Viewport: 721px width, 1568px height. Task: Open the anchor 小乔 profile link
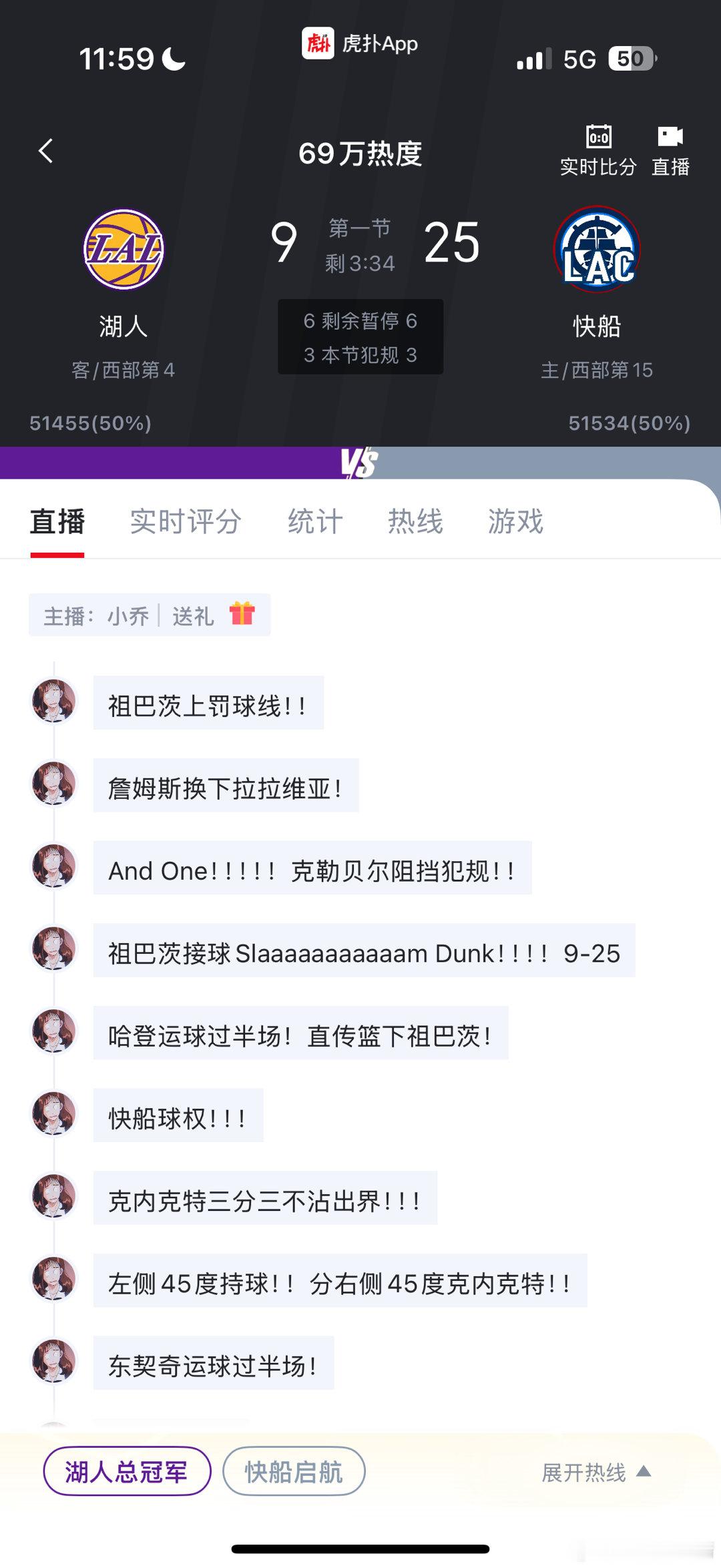[x=126, y=616]
